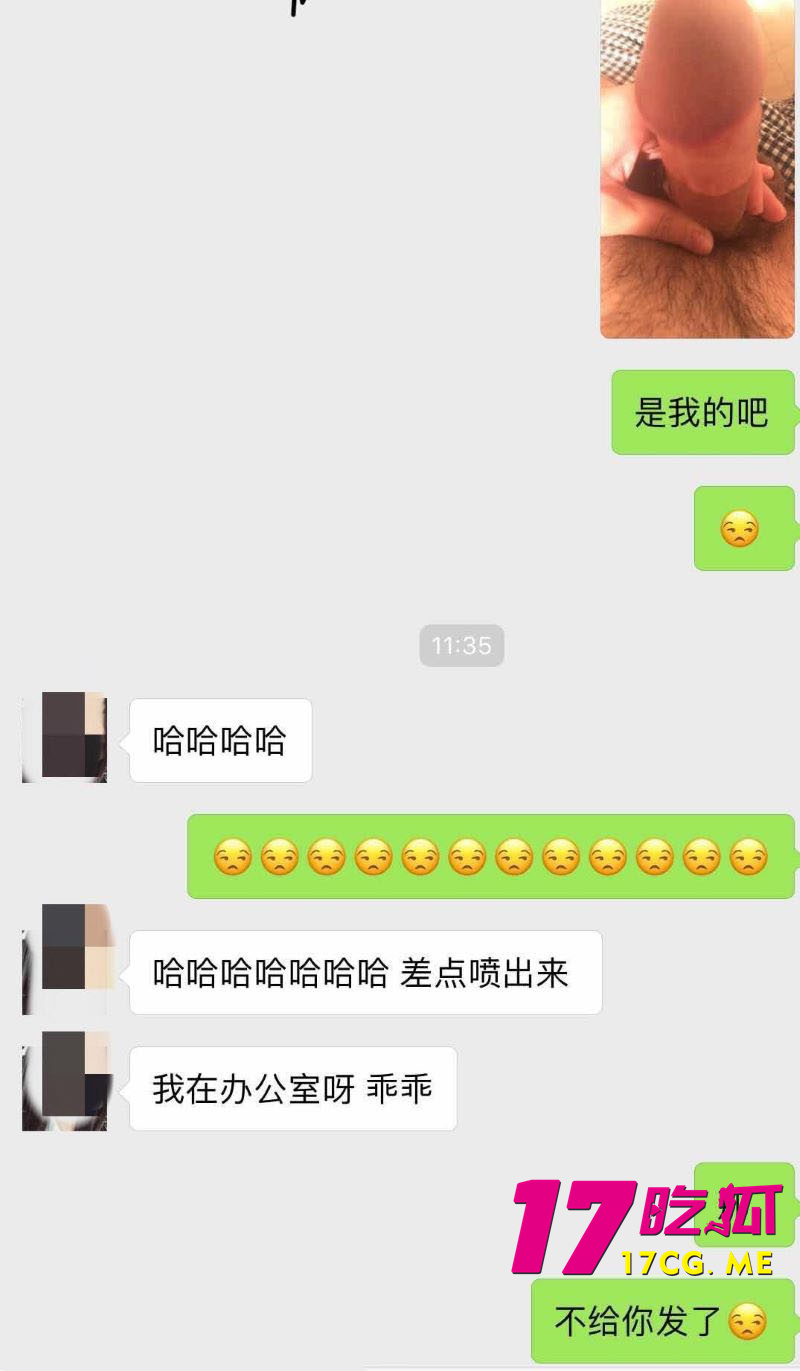
Task: Select the first frowning emoji in the emoji row
Action: 232,857
